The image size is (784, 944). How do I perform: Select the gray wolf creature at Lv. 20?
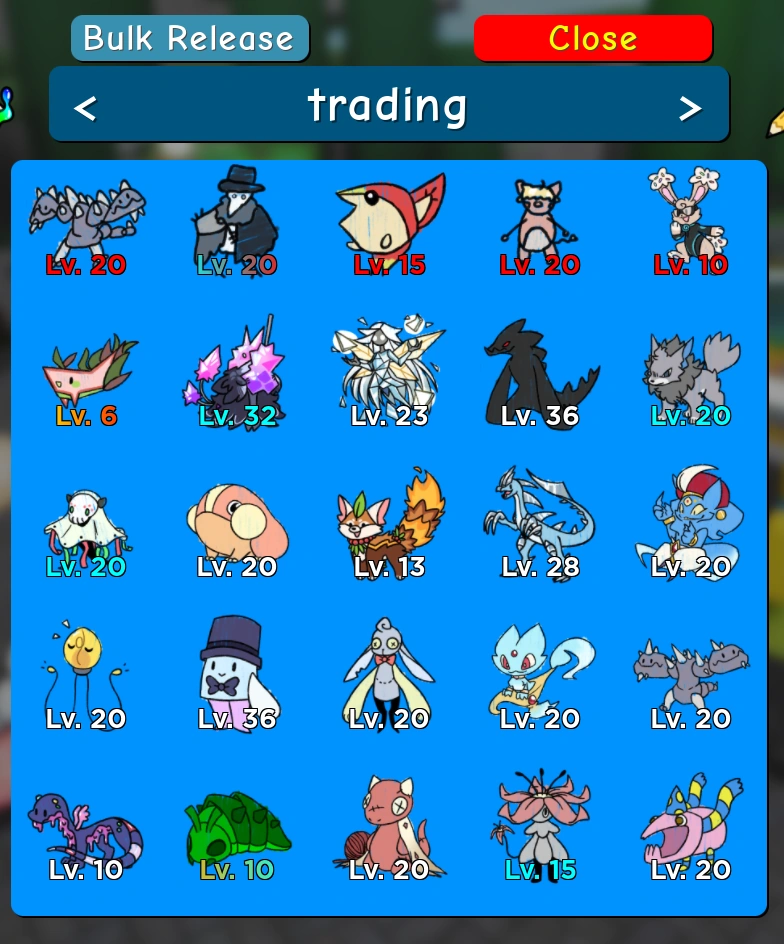point(691,370)
